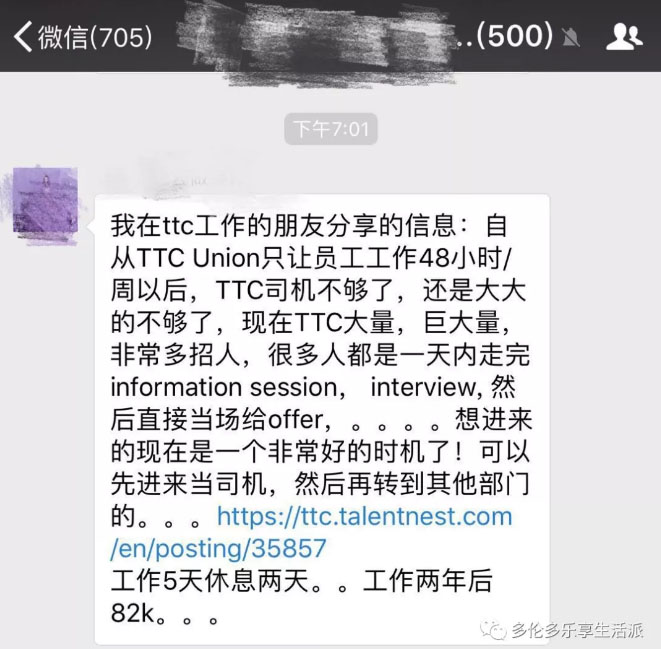Go back to the WeChat chat list
This screenshot has width=661, height=649.
[x=80, y=37]
